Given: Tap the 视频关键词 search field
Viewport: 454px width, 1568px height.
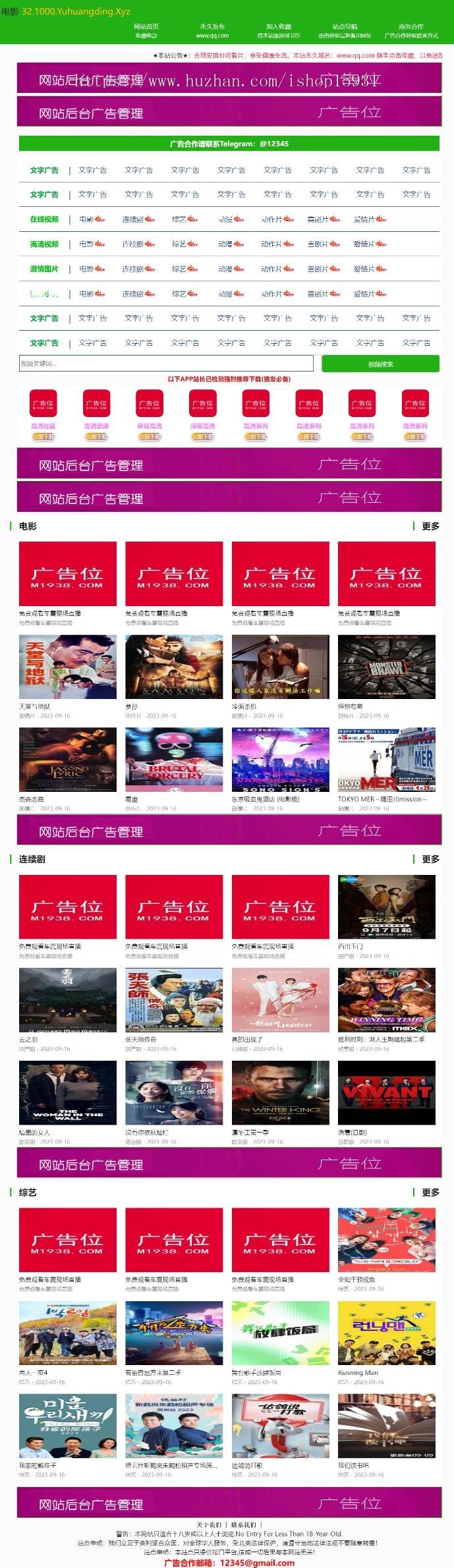Looking at the screenshot, I should 165,364.
